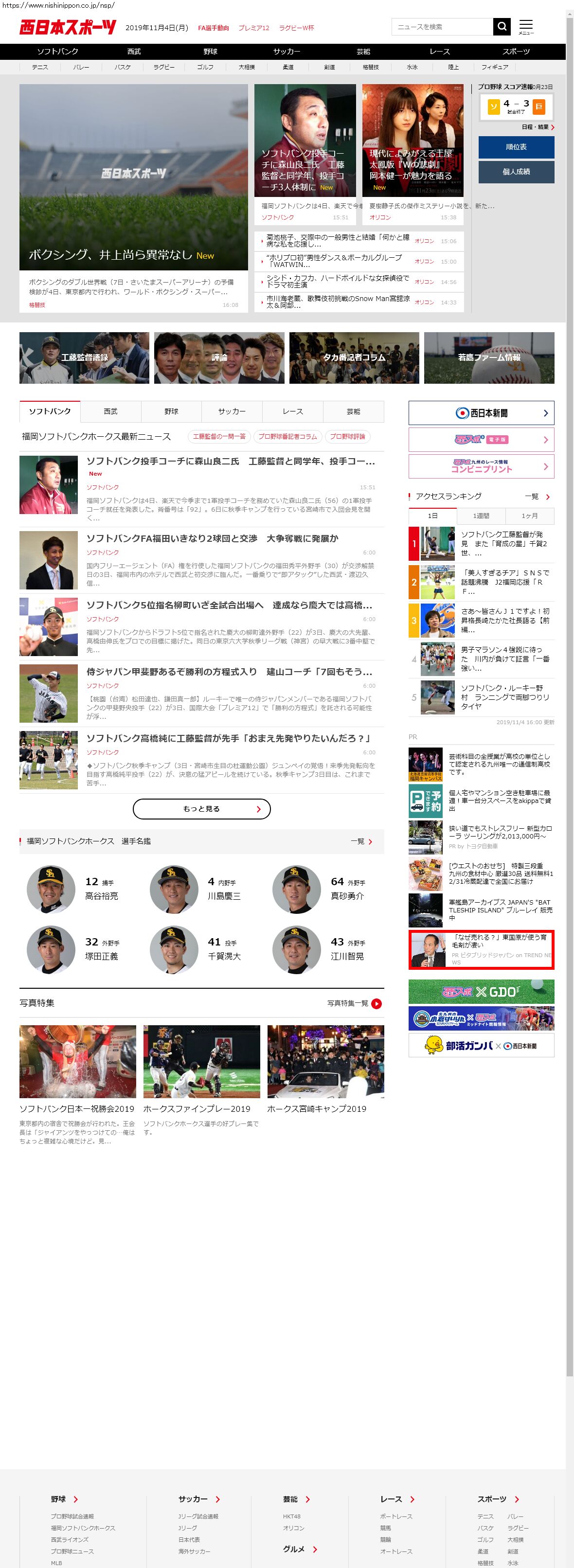This screenshot has width=574, height=1568.
Task: Open the 西日本新聞 sidebar link
Action: (481, 413)
